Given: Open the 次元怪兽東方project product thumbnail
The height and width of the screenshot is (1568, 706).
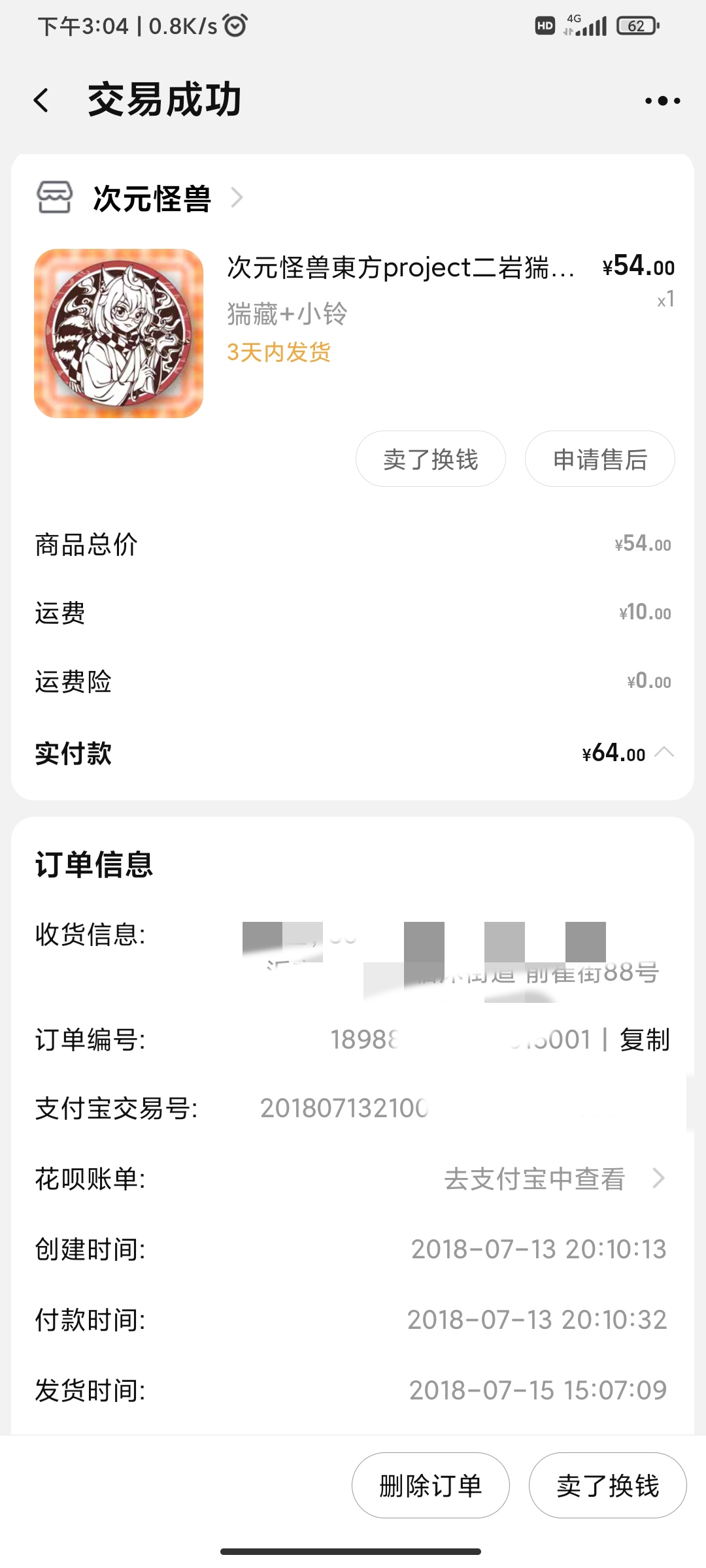Looking at the screenshot, I should point(119,333).
